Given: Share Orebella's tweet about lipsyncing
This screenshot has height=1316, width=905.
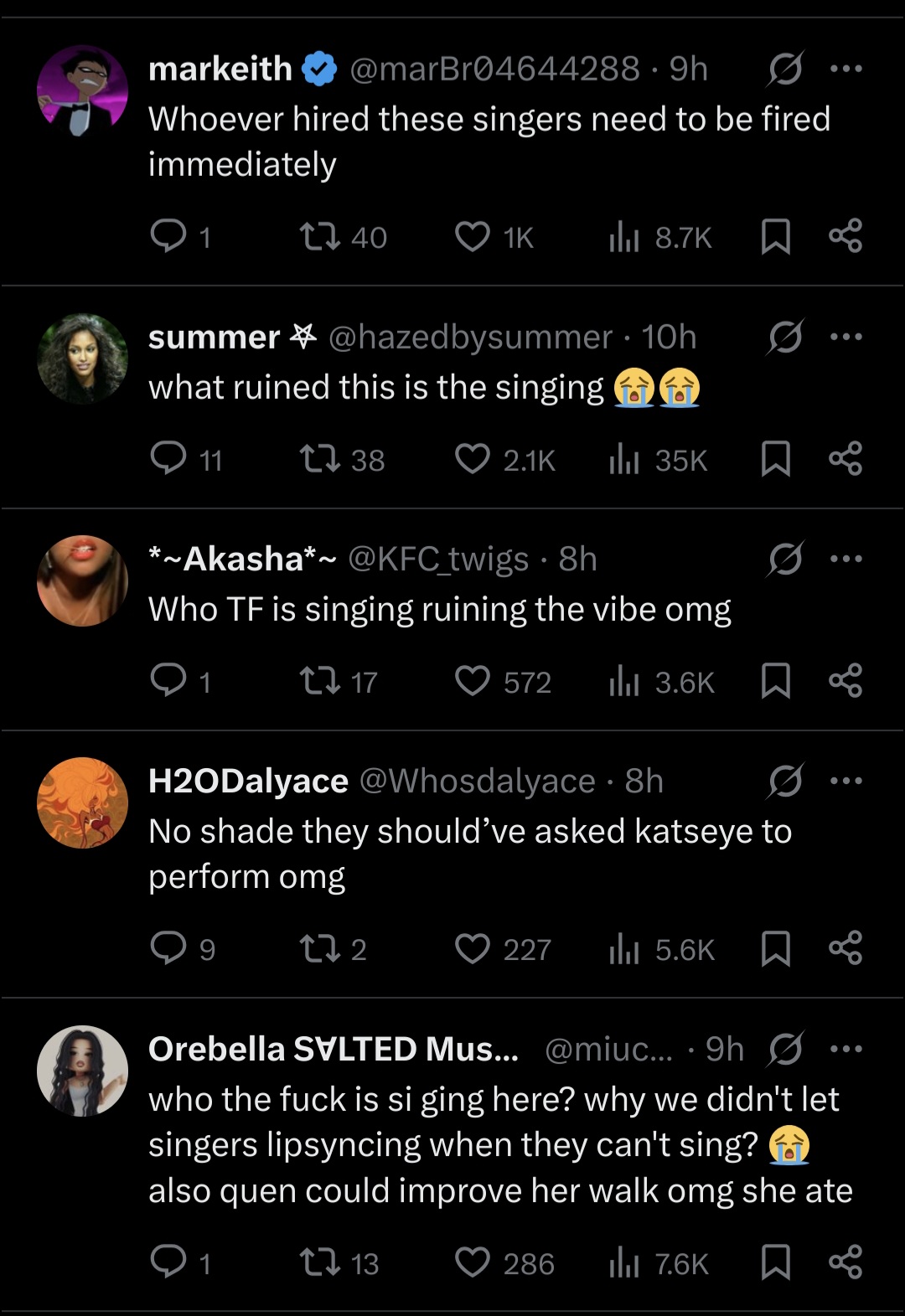Looking at the screenshot, I should pyautogui.click(x=845, y=1262).
